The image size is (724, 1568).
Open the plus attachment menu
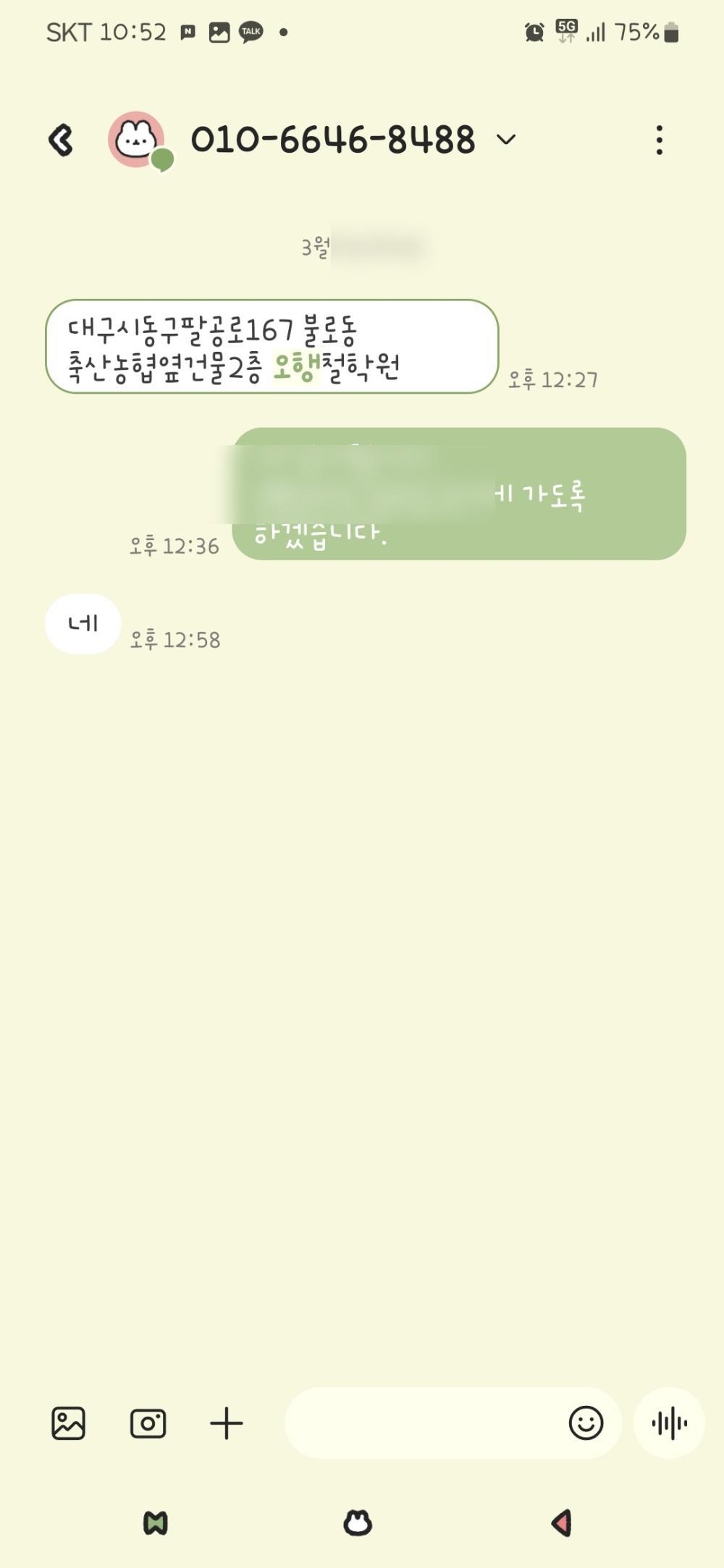227,1423
